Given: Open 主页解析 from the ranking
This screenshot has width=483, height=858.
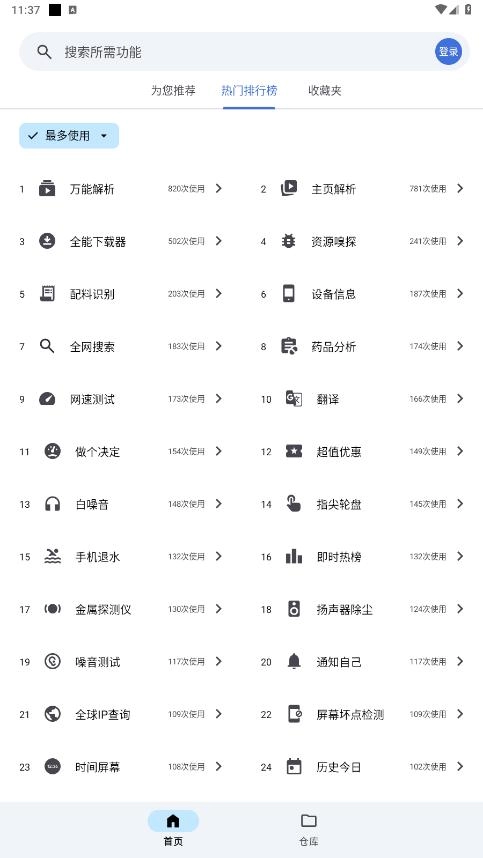Looking at the screenshot, I should [x=362, y=189].
